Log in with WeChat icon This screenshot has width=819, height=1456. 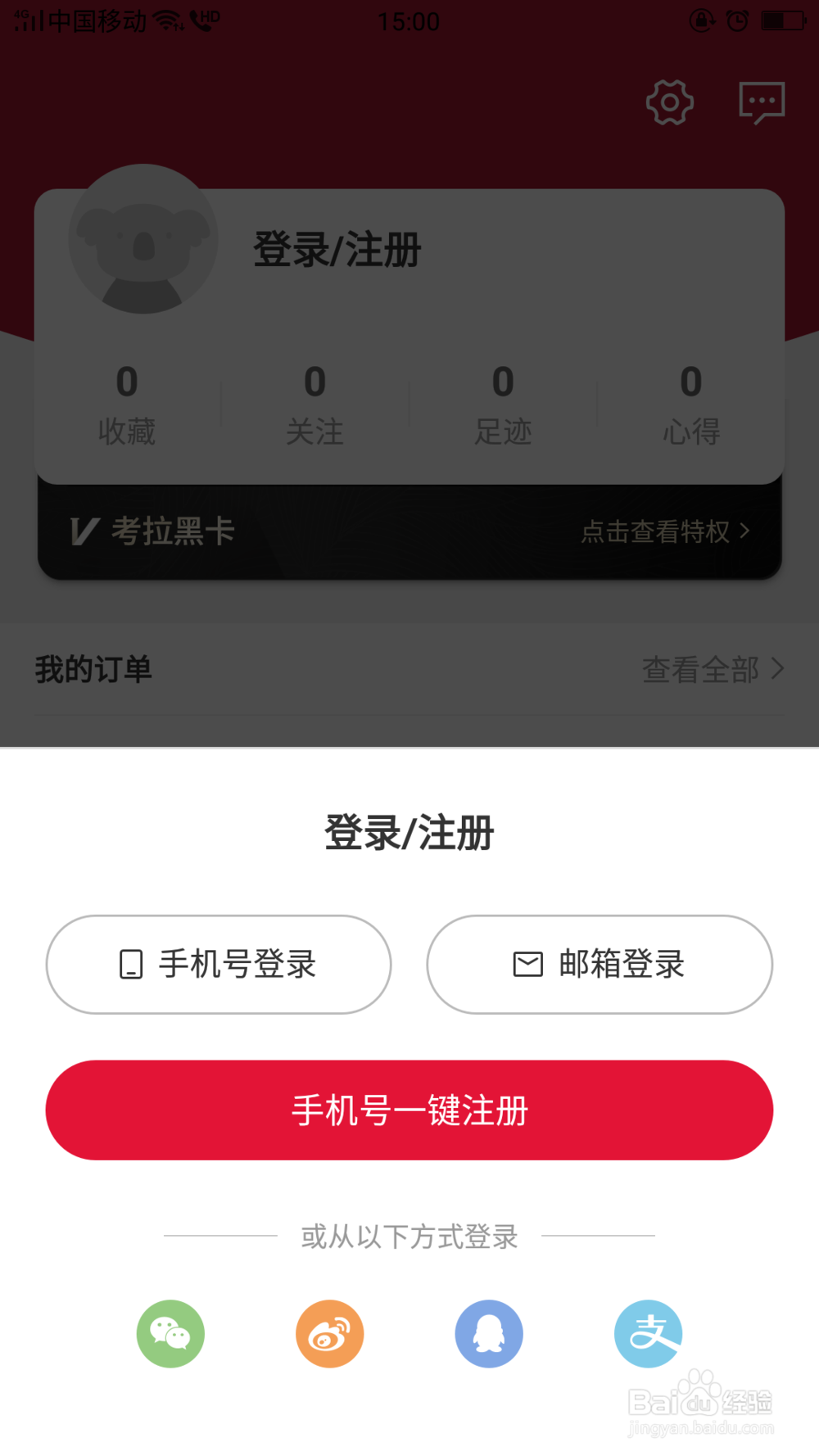click(170, 1333)
